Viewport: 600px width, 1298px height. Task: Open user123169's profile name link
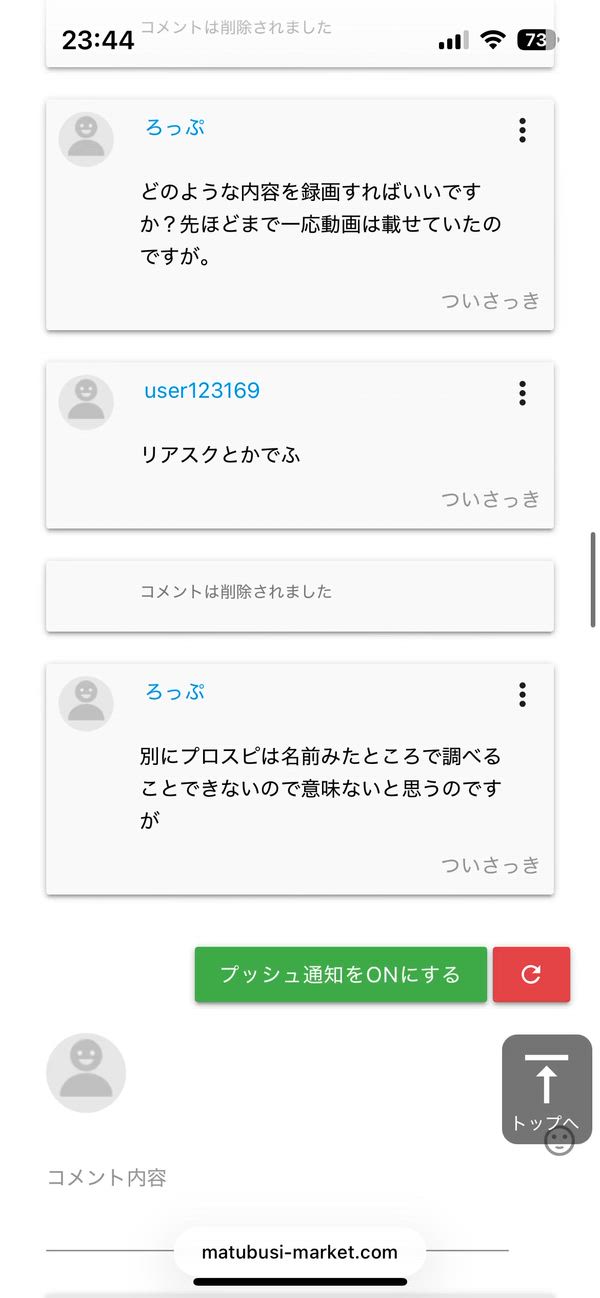201,390
